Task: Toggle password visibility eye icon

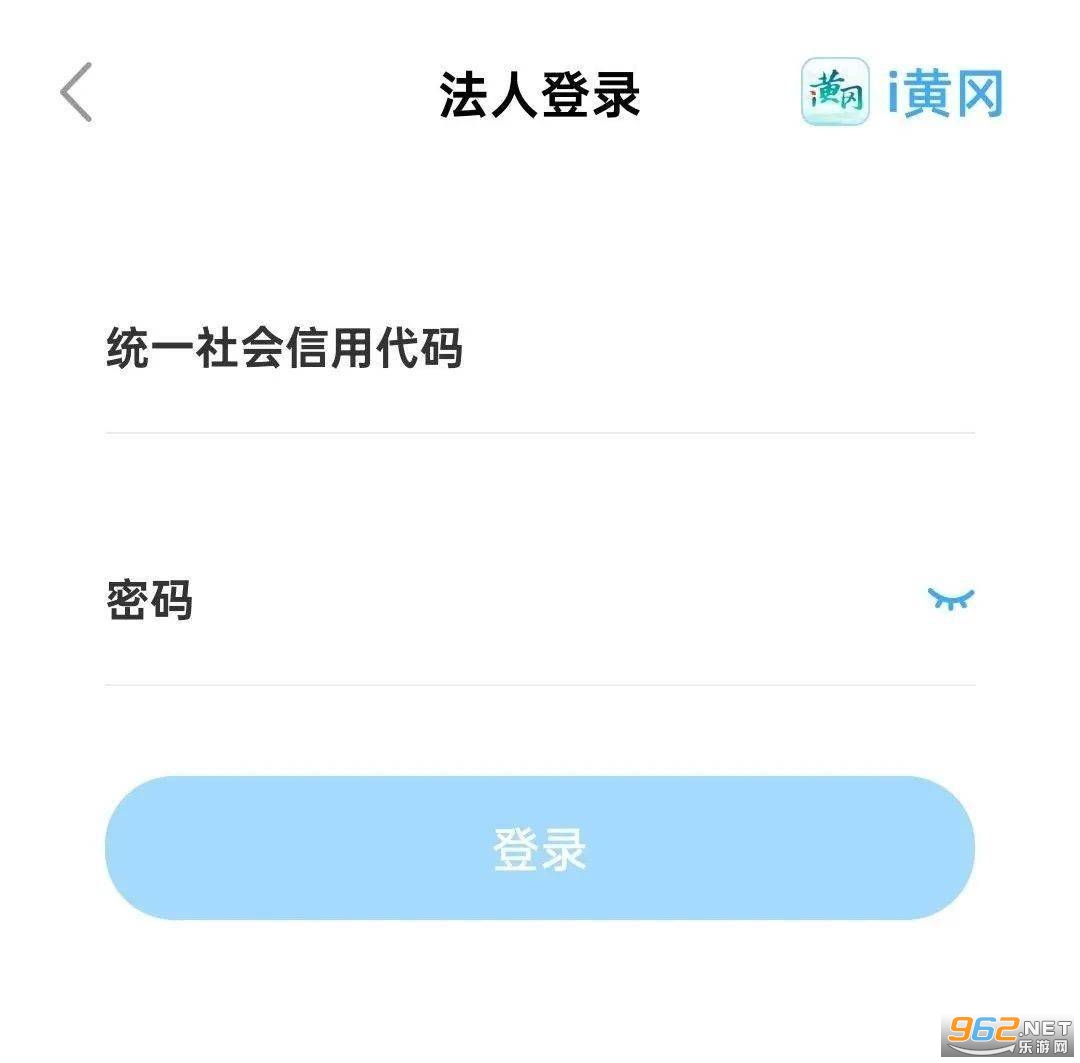Action: pos(950,599)
